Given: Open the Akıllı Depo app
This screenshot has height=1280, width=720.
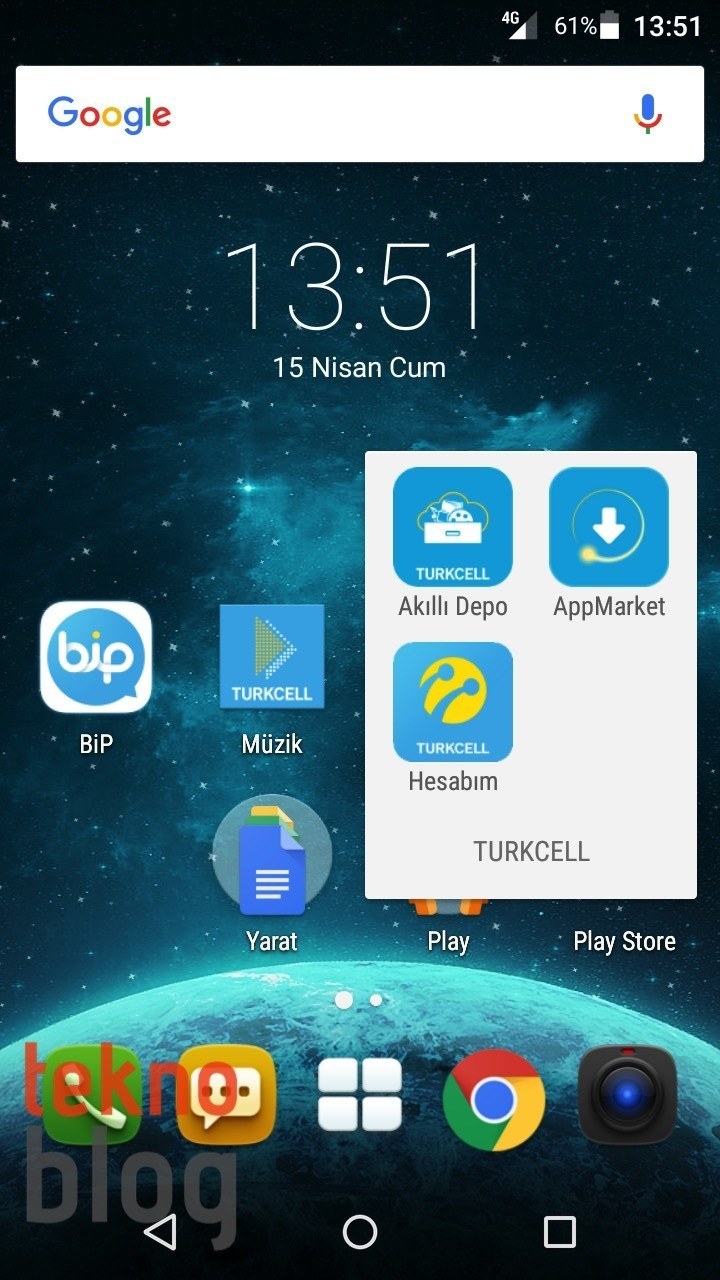Looking at the screenshot, I should coord(452,527).
